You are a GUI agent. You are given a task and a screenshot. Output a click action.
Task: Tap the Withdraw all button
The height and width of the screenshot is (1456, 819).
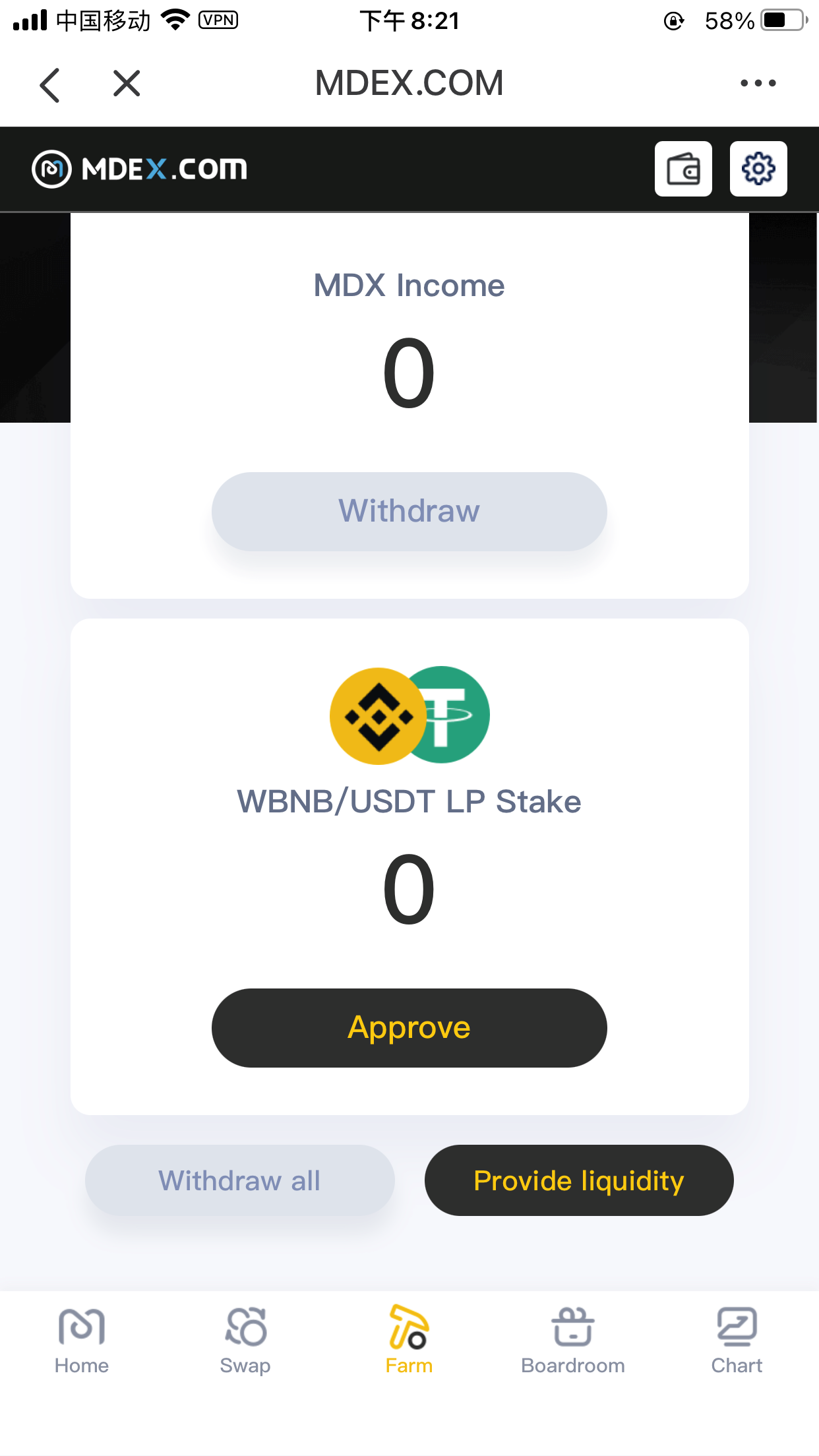pos(239,1180)
